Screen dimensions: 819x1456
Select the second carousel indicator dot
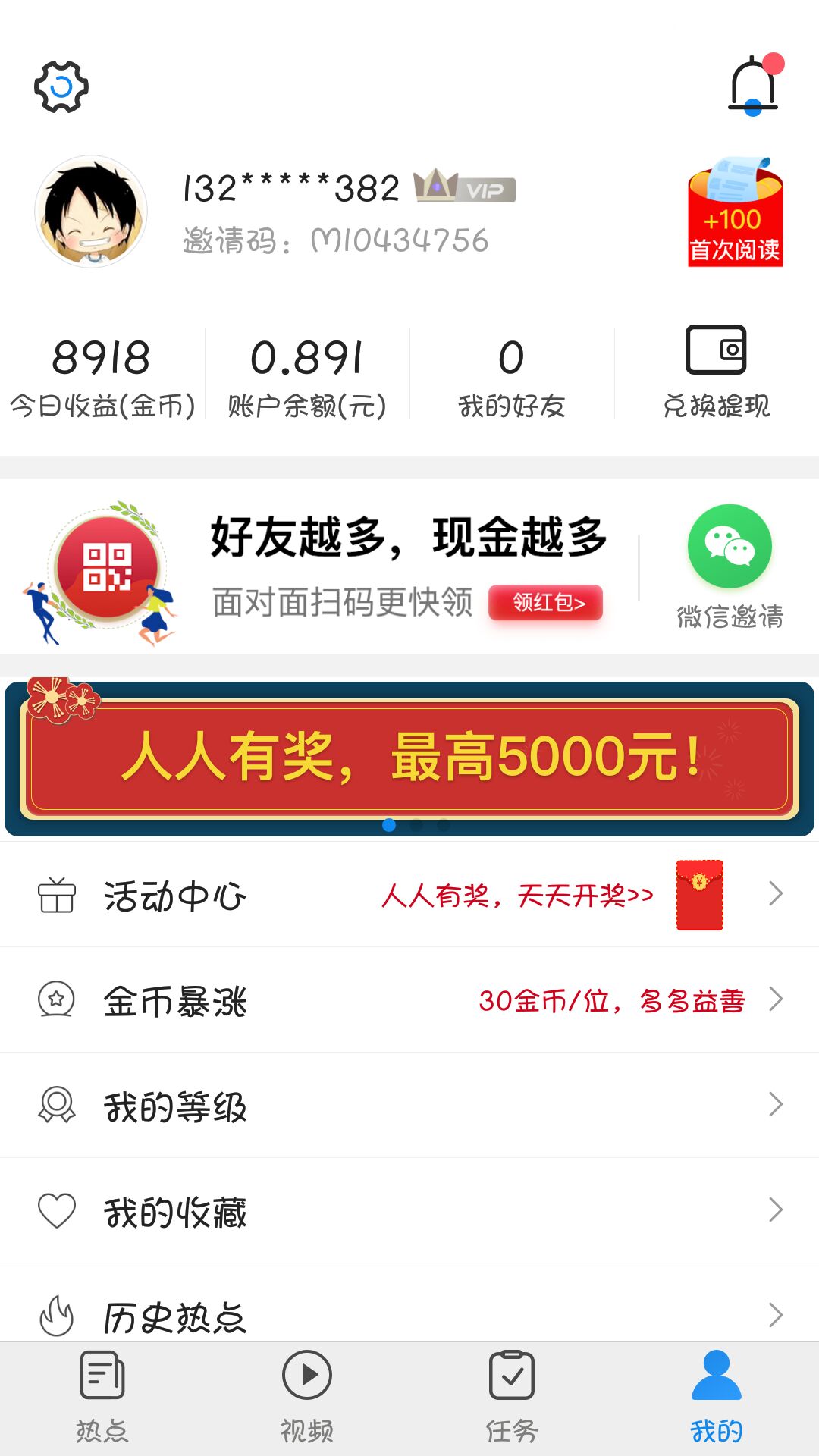tap(416, 826)
